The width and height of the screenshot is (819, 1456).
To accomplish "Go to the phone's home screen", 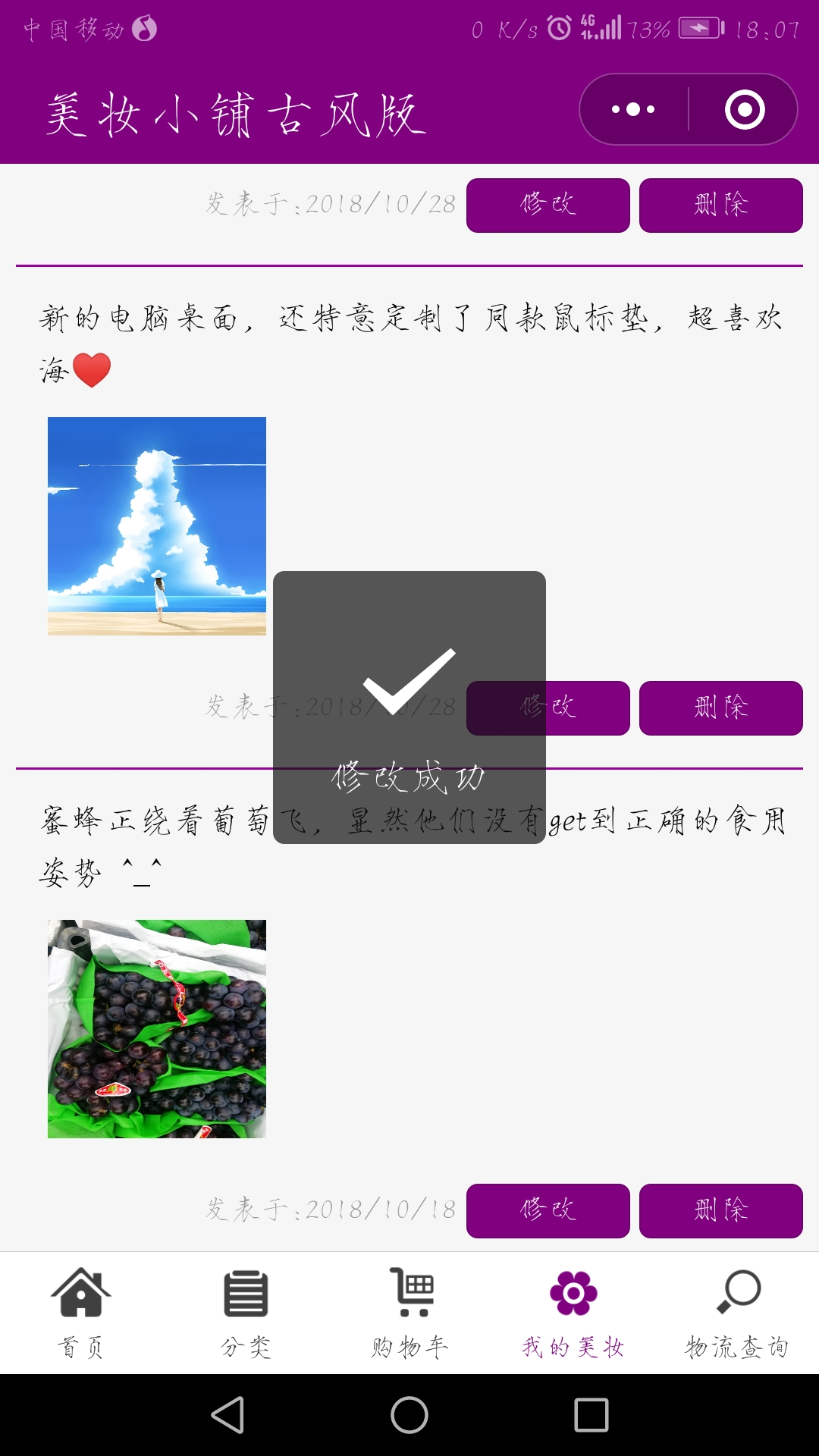I will pyautogui.click(x=409, y=1415).
